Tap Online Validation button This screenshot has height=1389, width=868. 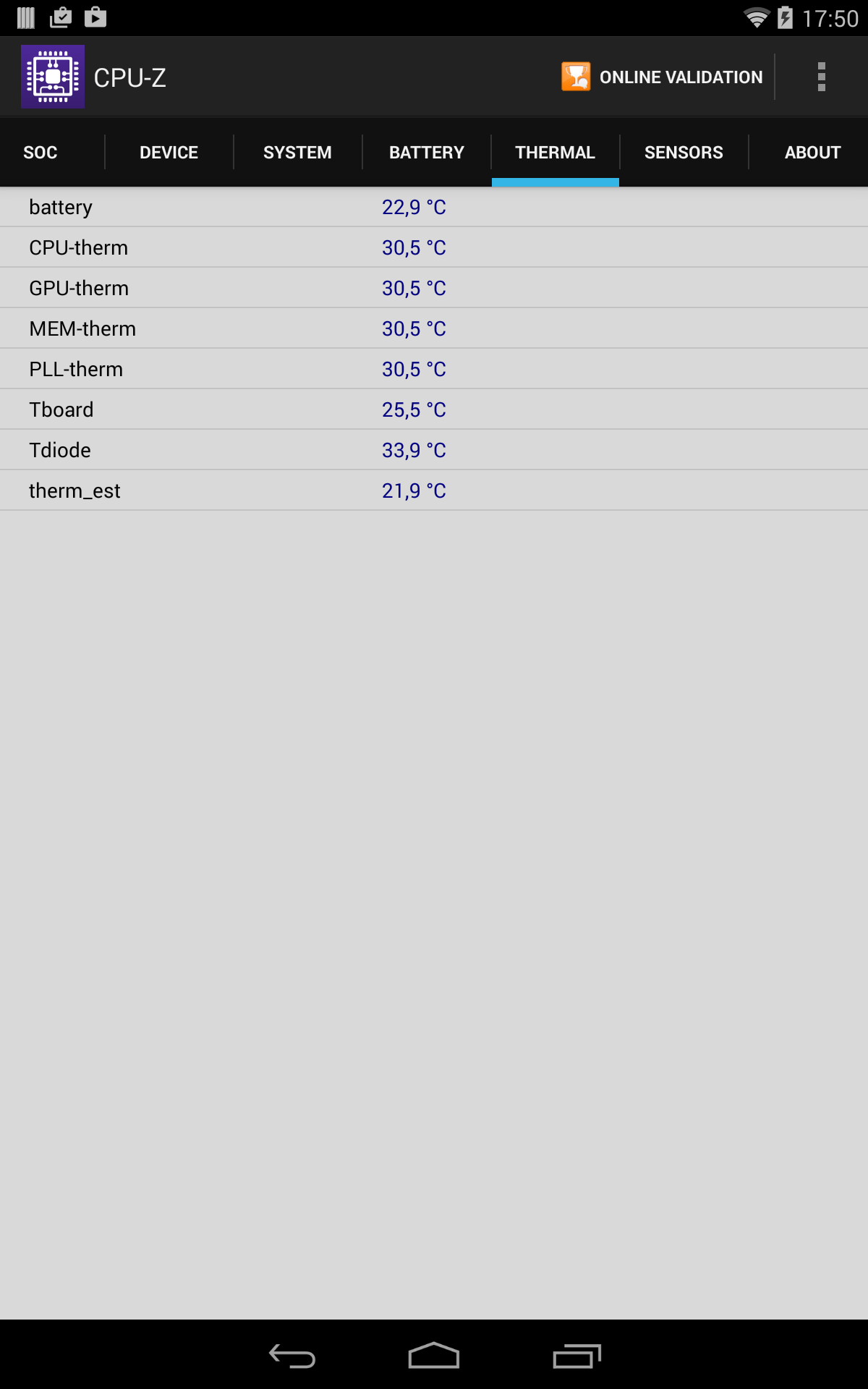(663, 77)
